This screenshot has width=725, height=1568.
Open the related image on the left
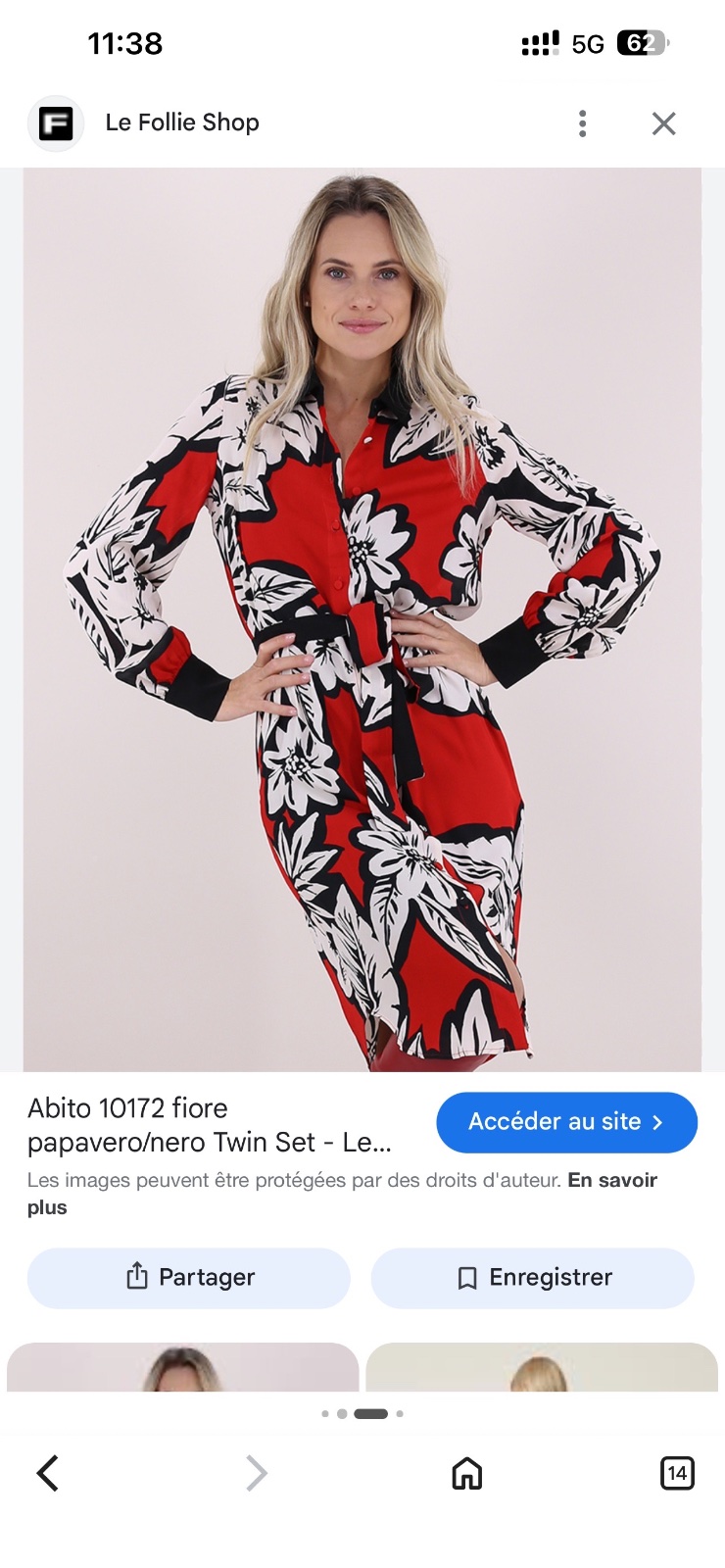point(183,1367)
